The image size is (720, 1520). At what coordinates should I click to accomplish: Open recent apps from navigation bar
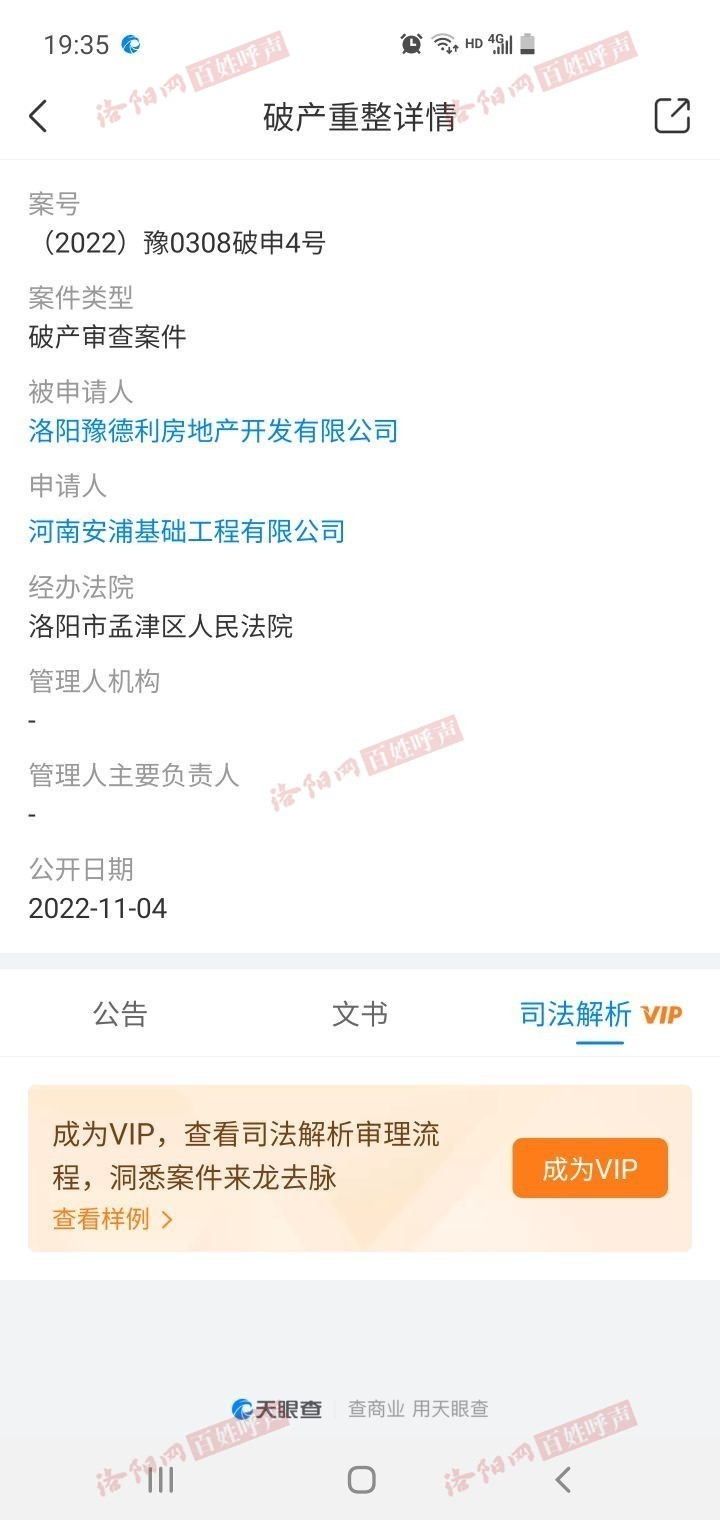point(160,1479)
